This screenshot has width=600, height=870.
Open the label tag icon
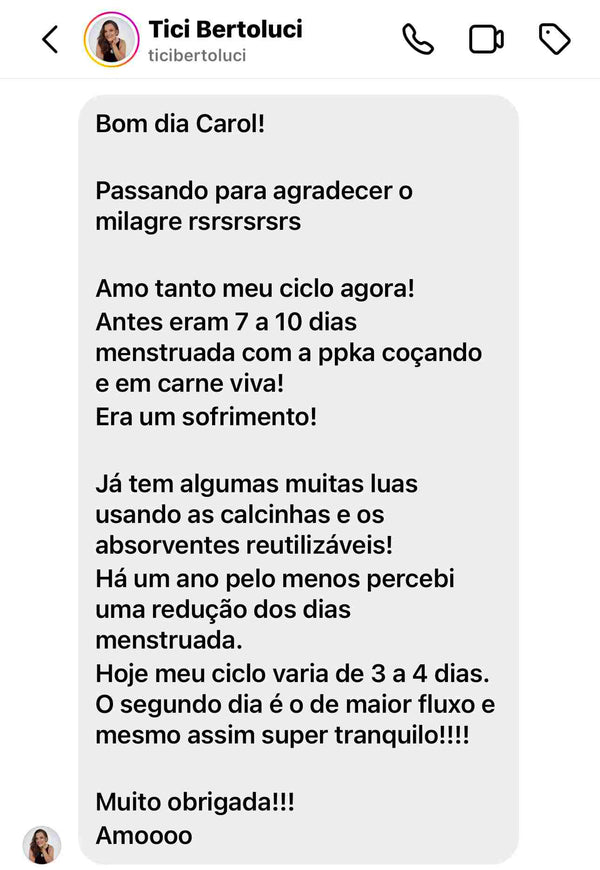tap(554, 39)
